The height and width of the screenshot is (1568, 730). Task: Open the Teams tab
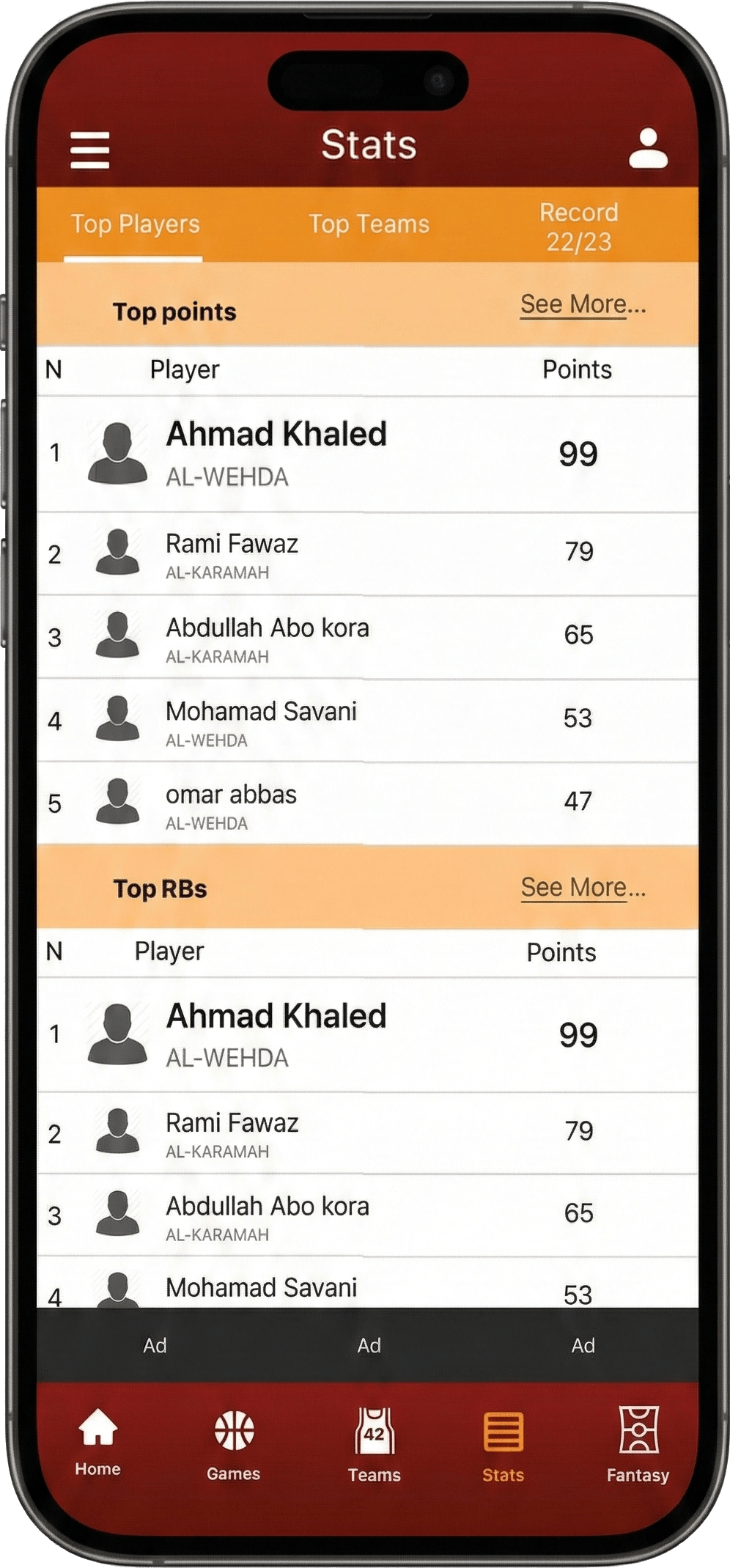point(374,1445)
